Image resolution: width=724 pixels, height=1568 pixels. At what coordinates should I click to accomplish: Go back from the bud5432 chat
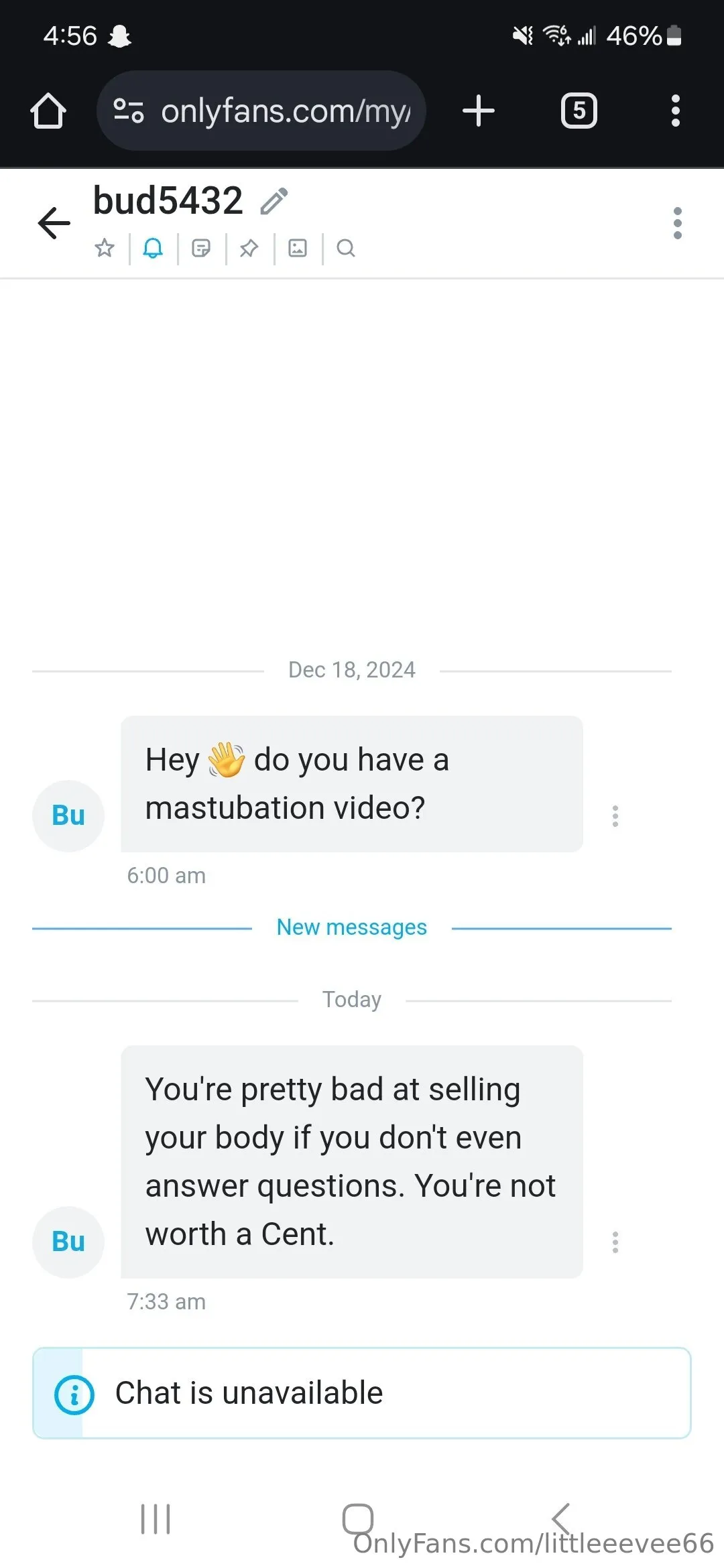[x=54, y=223]
